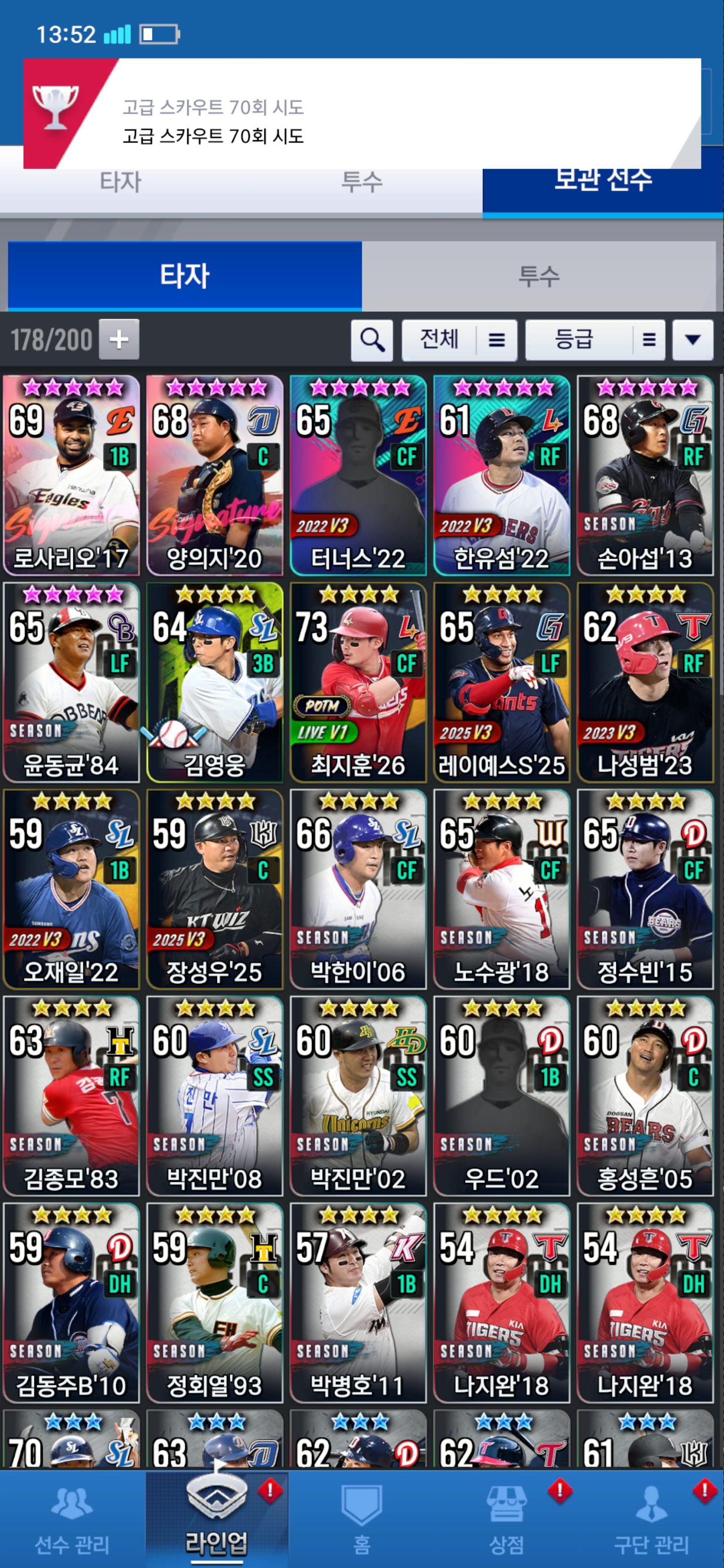Switch to the 투수 sub-tab

tap(538, 276)
